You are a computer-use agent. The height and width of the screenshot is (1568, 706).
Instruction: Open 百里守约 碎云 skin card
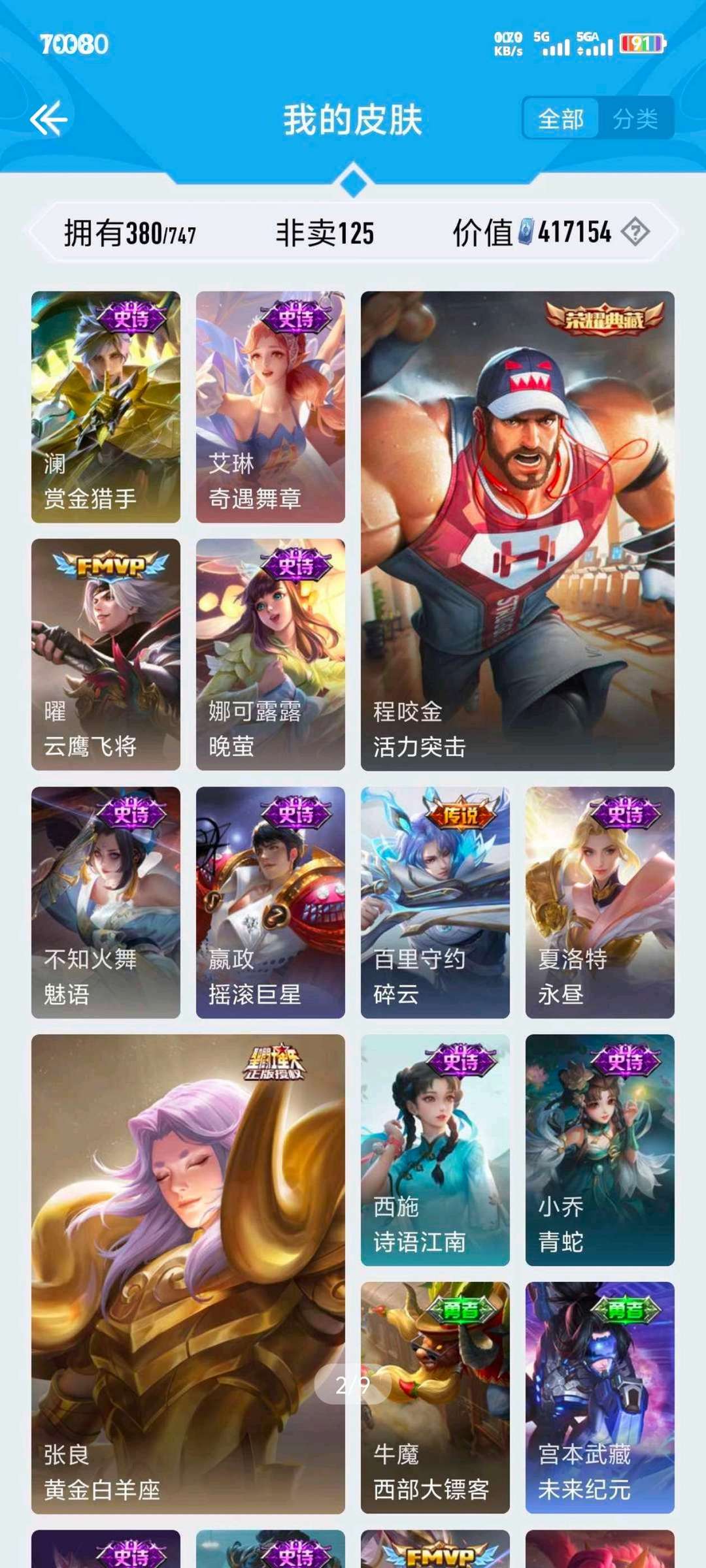coord(435,902)
